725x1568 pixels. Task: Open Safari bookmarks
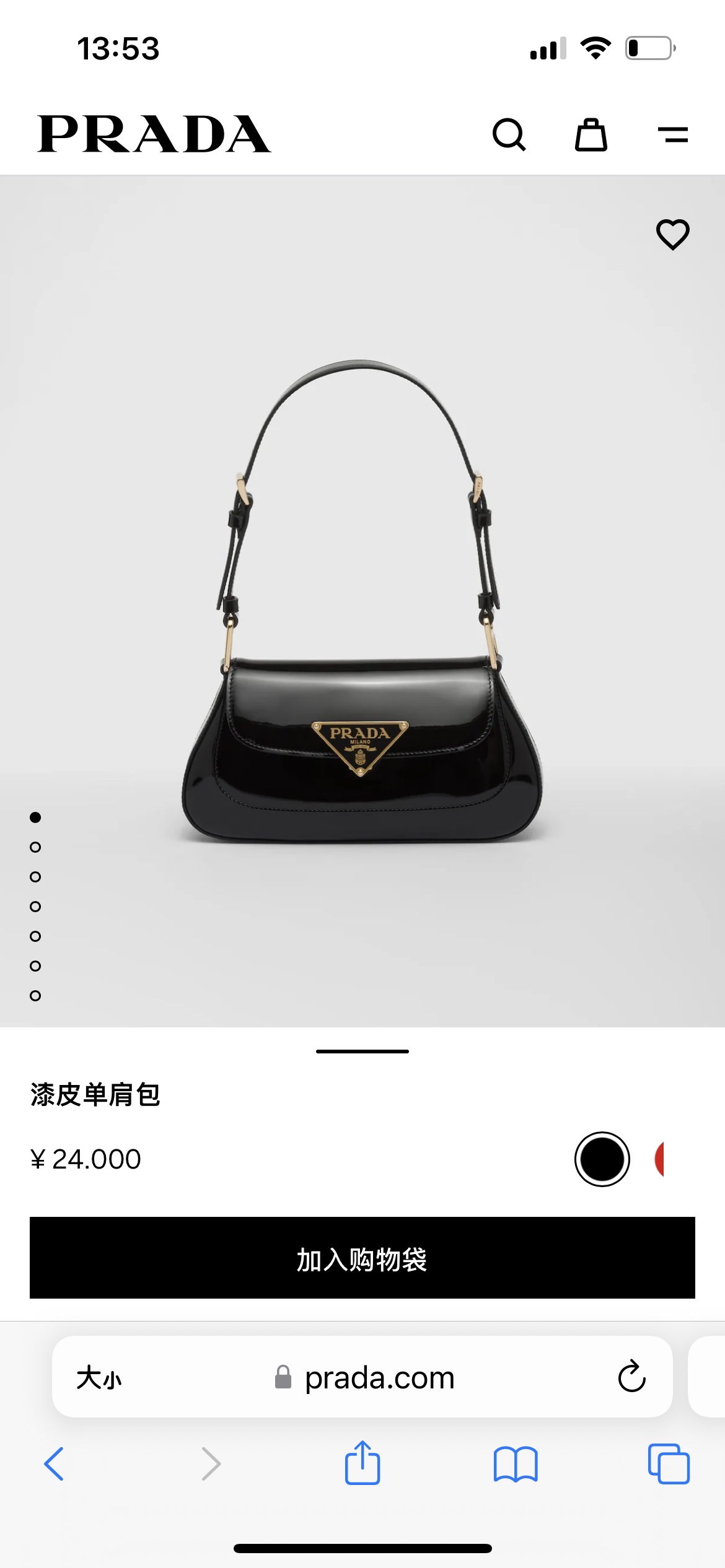tap(516, 1464)
